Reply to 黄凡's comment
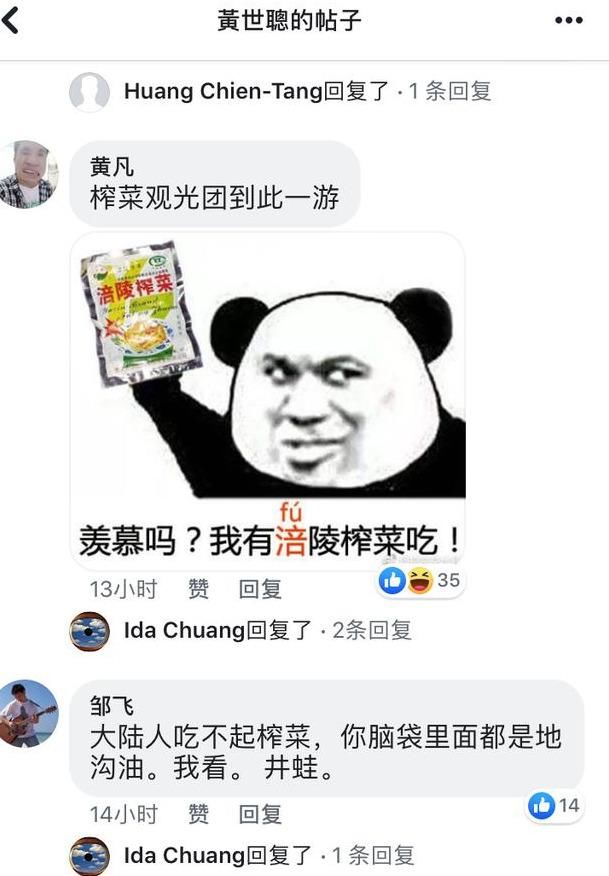 point(260,589)
